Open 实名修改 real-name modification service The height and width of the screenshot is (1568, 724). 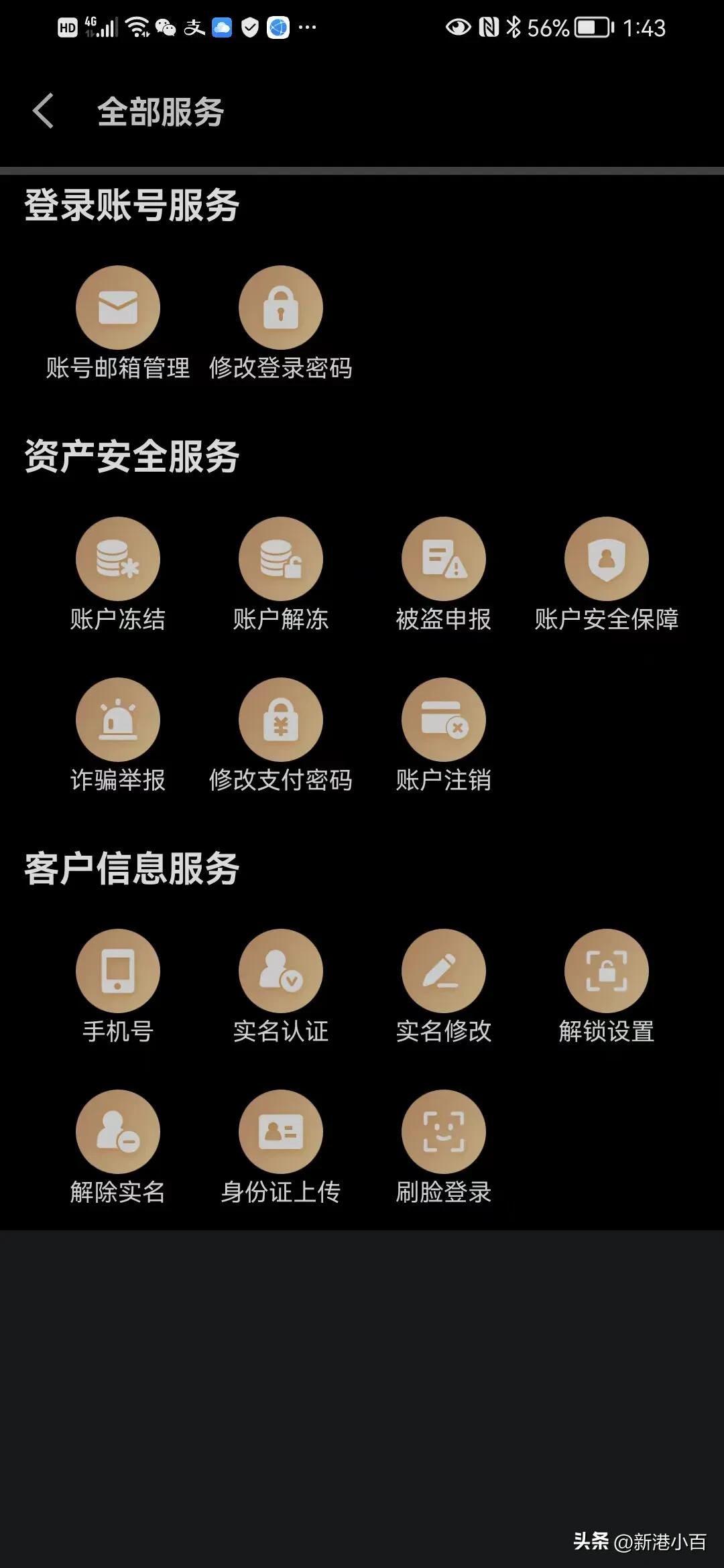444,970
